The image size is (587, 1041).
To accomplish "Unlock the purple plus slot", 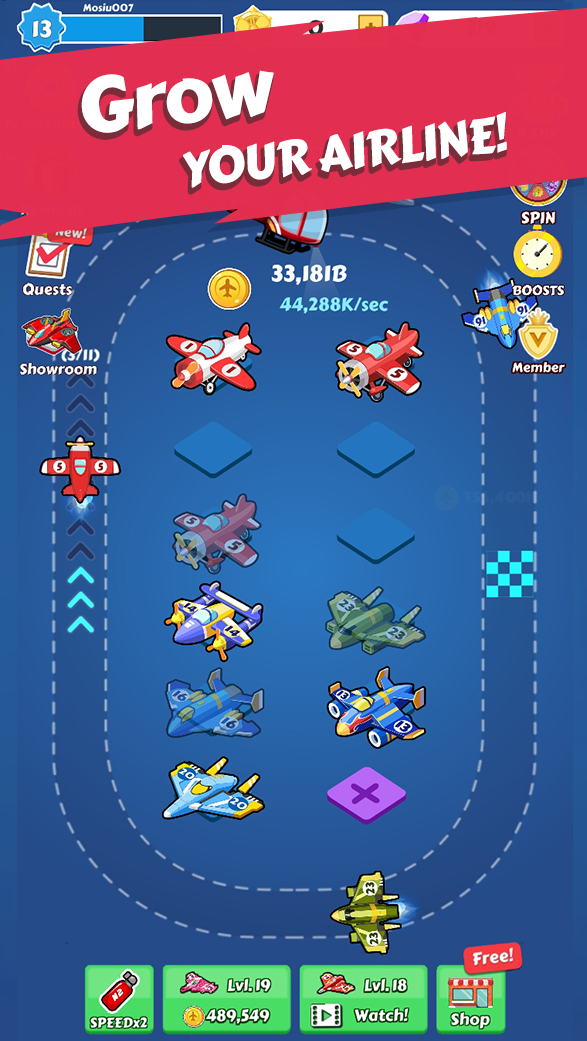I will [366, 794].
